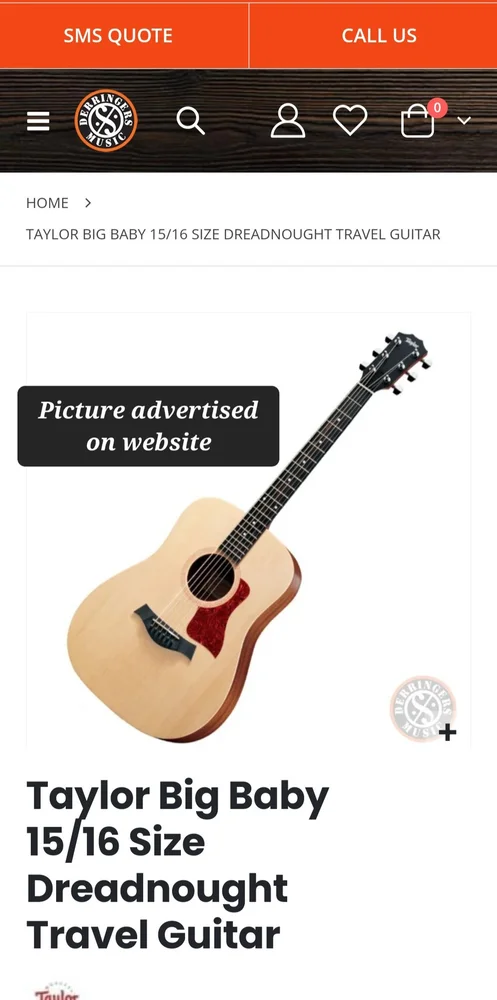Viewport: 497px width, 1000px height.
Task: Open the search magnifier
Action: (190, 121)
